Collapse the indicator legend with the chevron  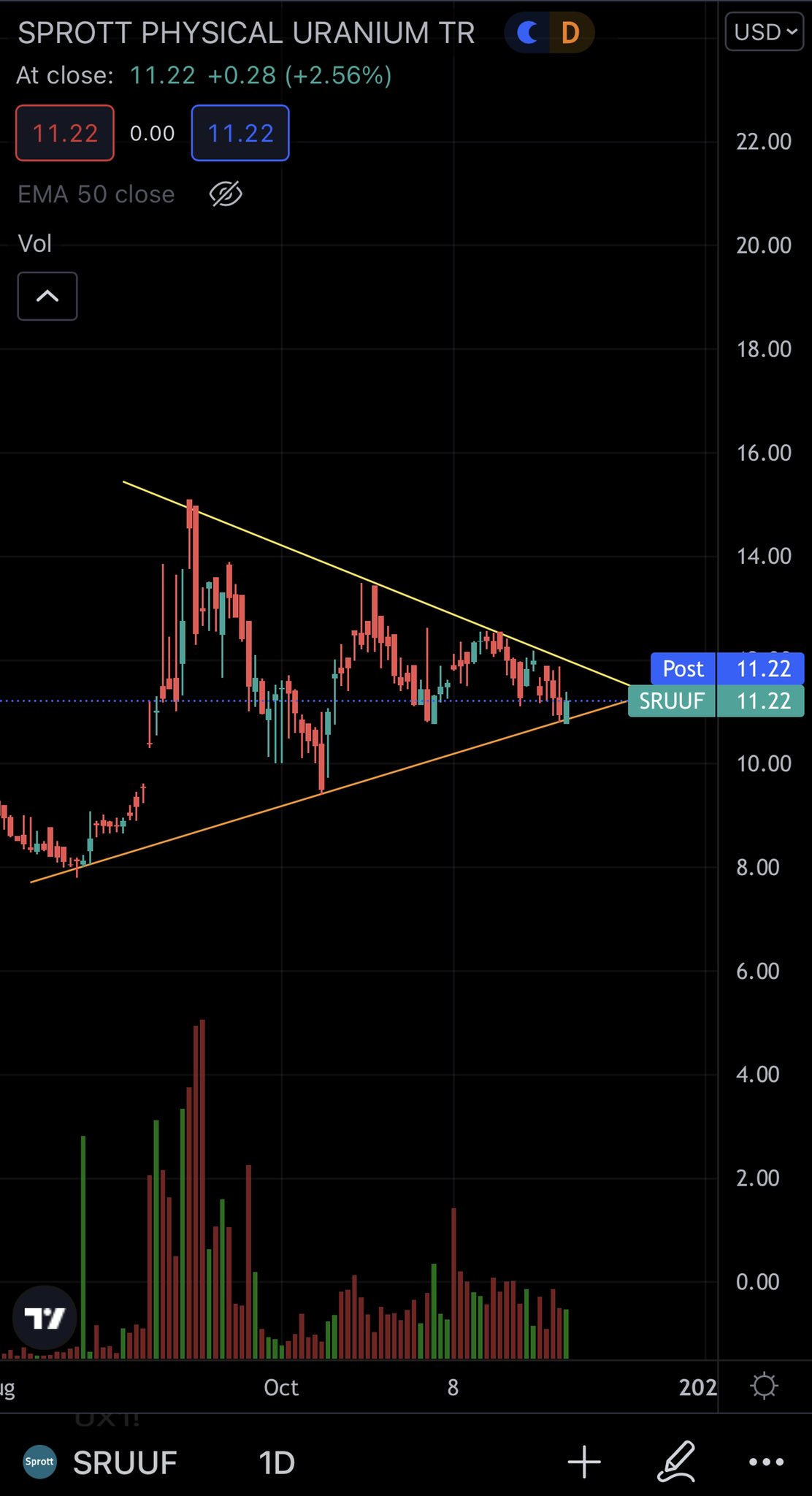coord(47,296)
